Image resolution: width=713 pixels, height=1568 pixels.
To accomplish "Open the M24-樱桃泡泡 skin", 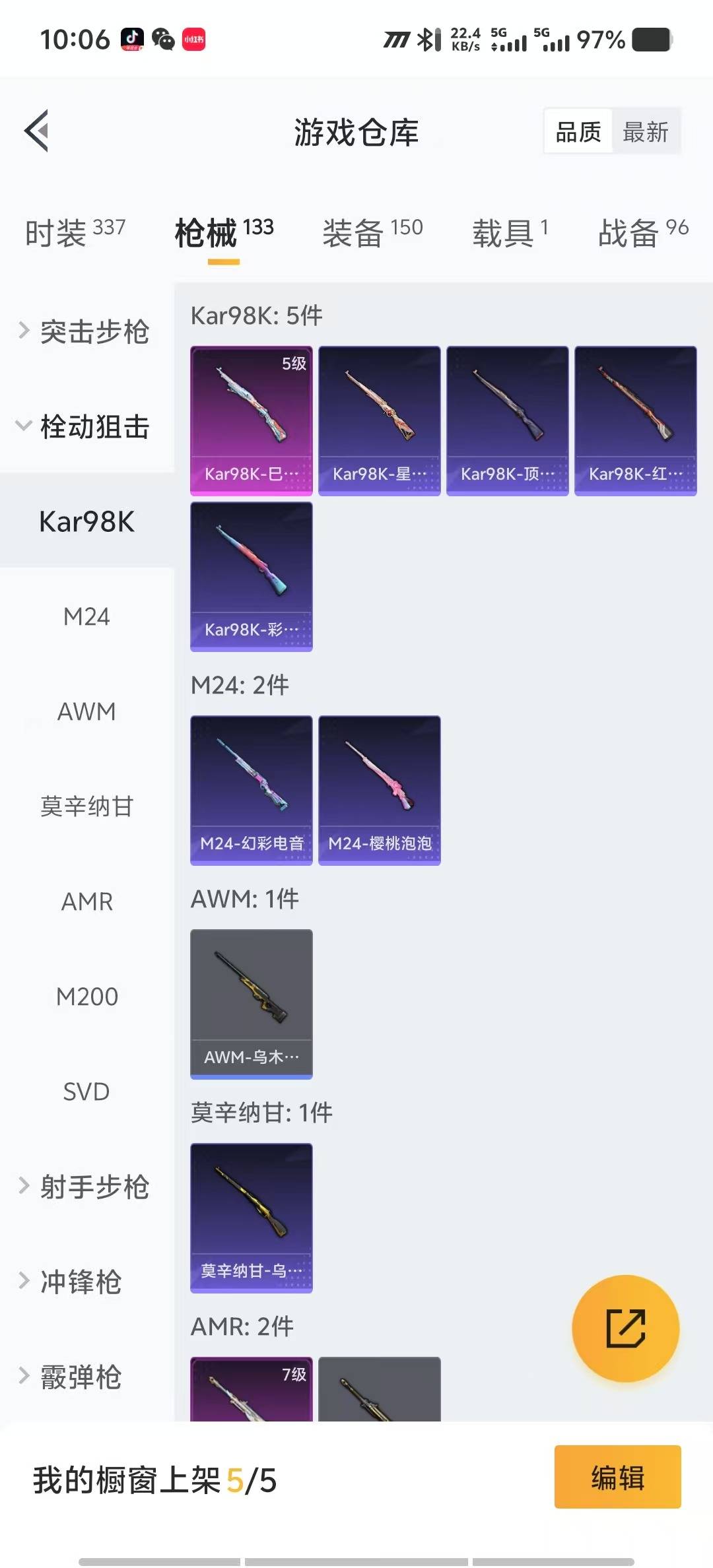I will pos(379,789).
